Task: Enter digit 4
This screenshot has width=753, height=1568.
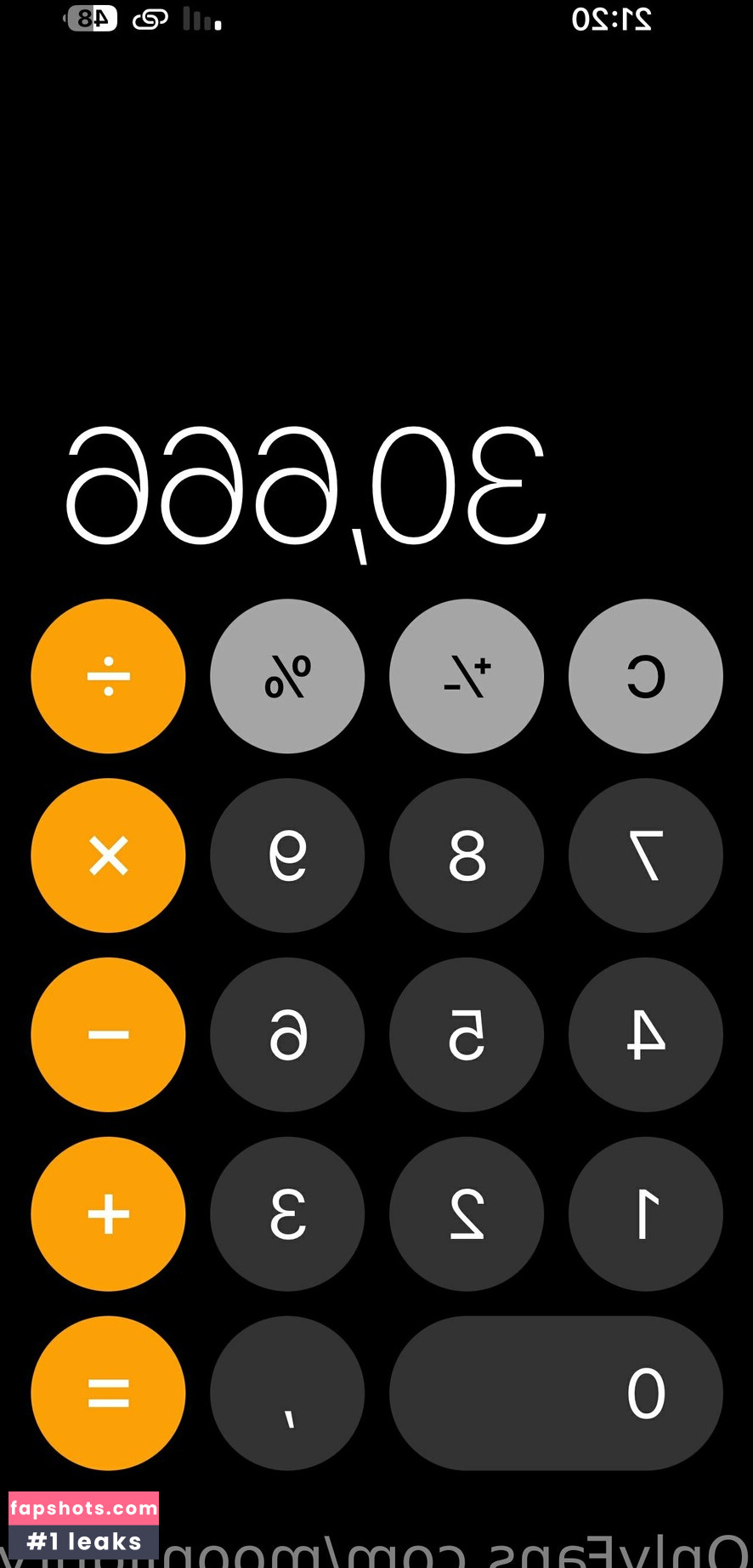Action: coord(646,1035)
